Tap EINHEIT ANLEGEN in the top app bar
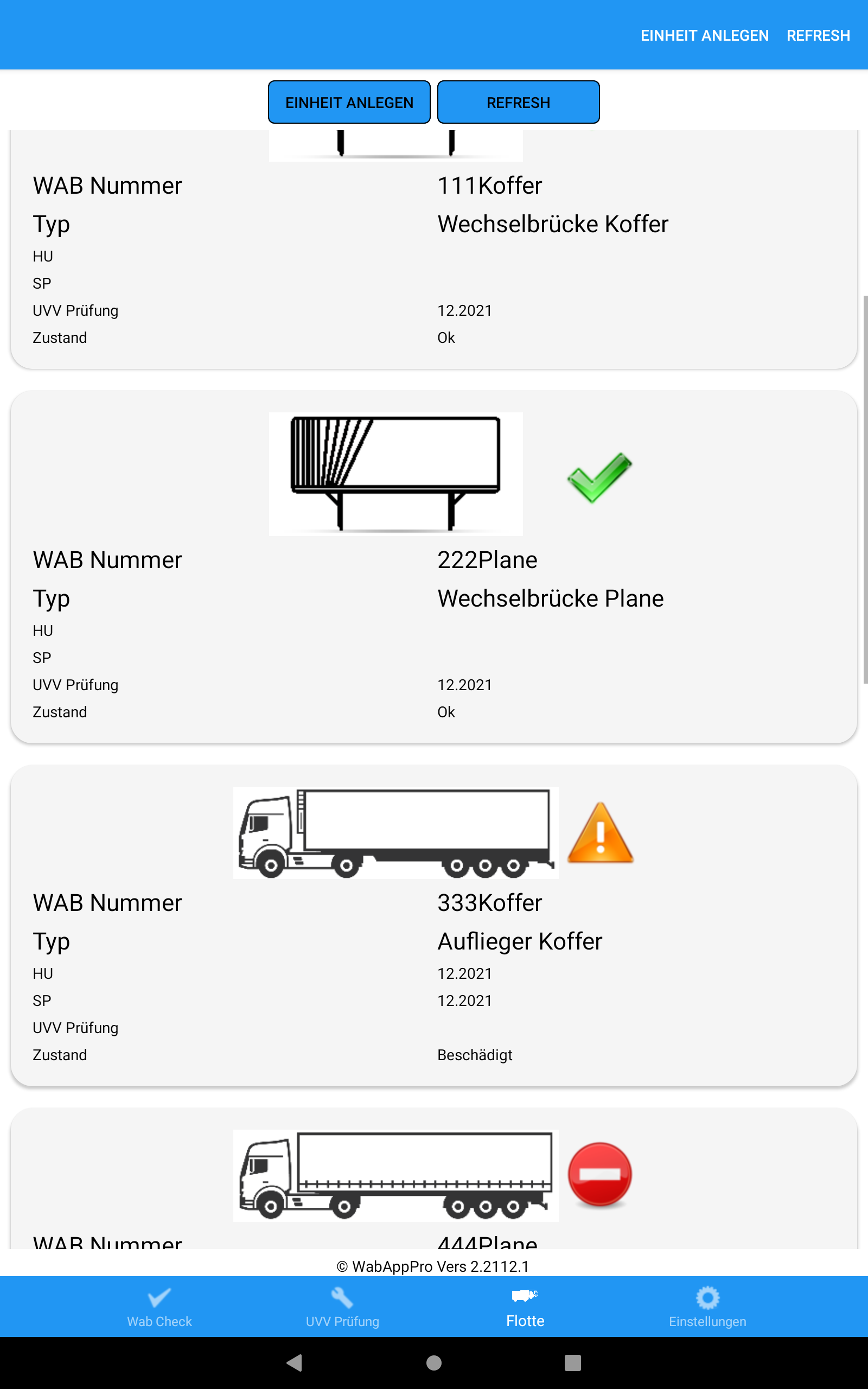Image resolution: width=868 pixels, height=1389 pixels. 704,36
